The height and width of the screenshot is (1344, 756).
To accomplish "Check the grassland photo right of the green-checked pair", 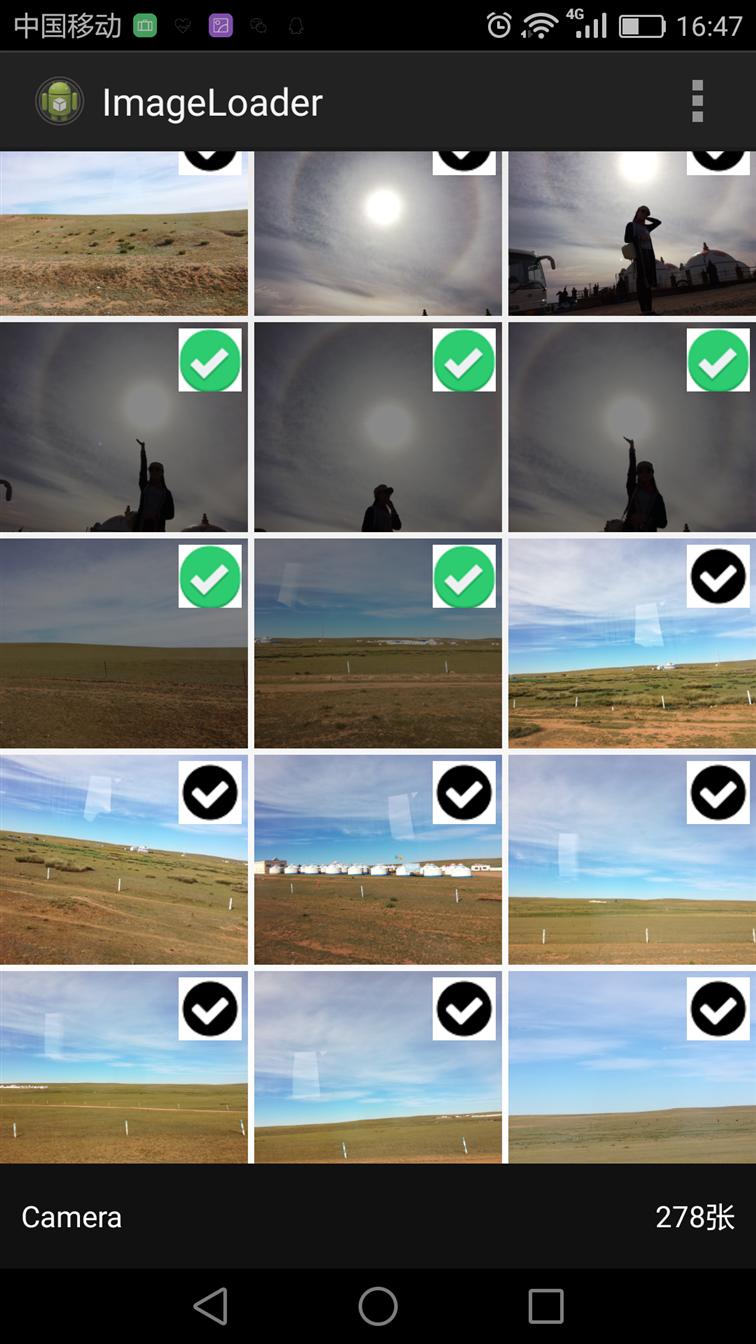I will click(718, 576).
